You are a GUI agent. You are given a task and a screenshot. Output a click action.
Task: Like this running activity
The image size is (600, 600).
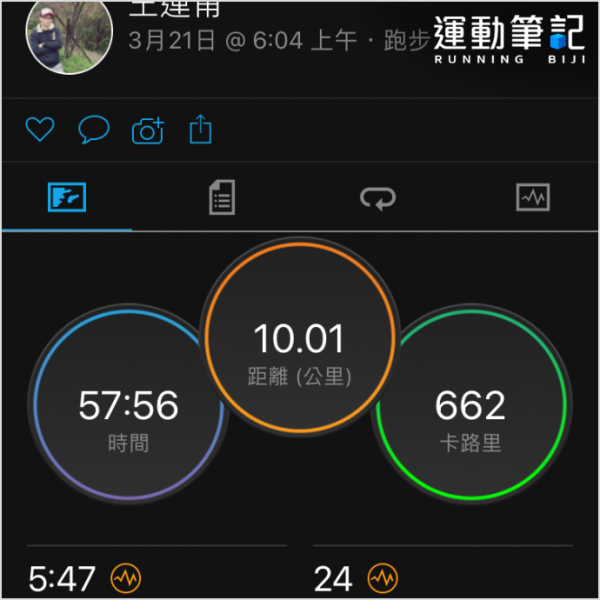(x=39, y=130)
